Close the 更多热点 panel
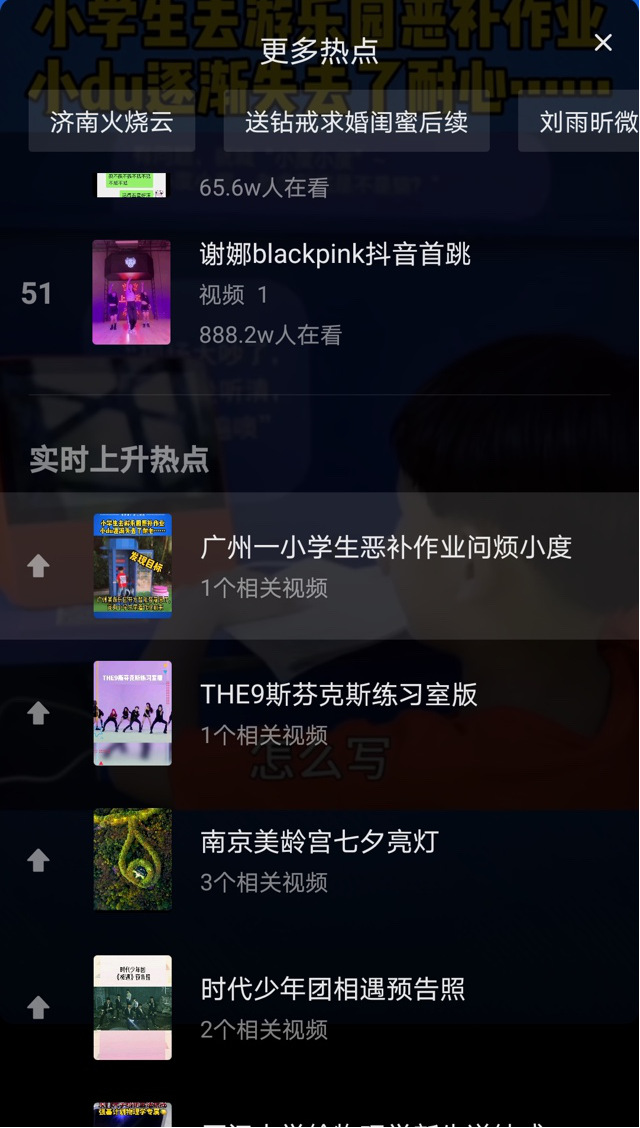640x1128 pixels. [x=603, y=43]
